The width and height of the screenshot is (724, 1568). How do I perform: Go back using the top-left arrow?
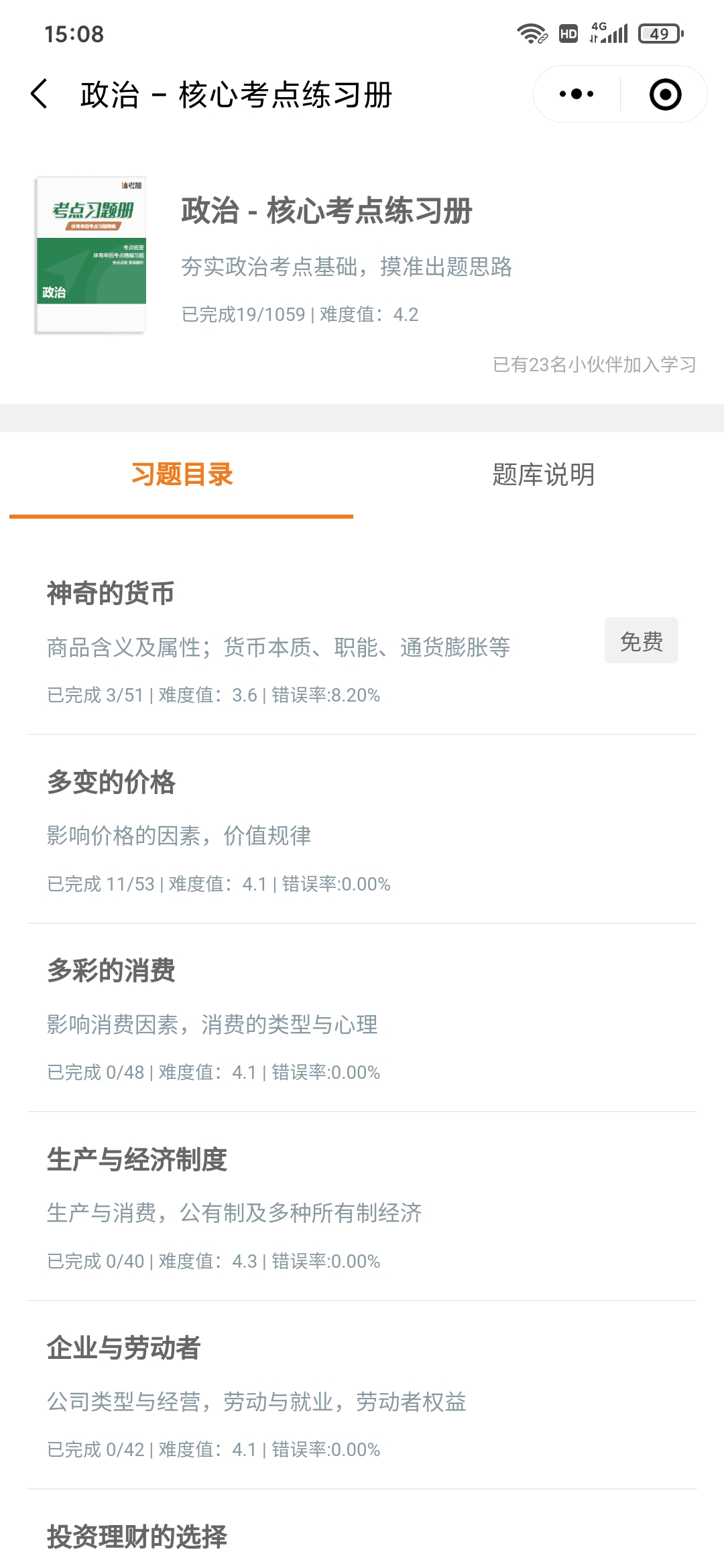tap(39, 94)
